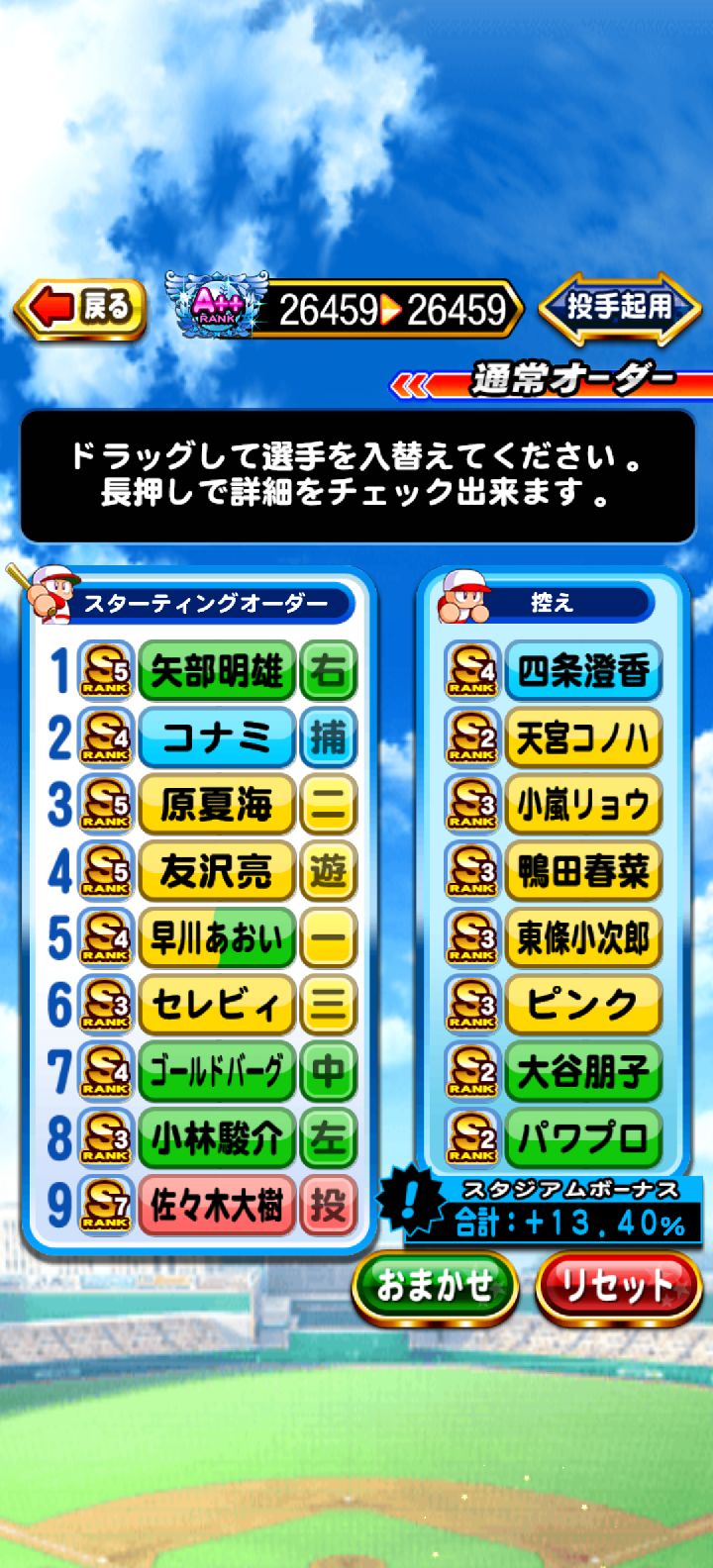Reset the order with リセット
Image resolution: width=713 pixels, height=1568 pixels.
click(617, 1286)
